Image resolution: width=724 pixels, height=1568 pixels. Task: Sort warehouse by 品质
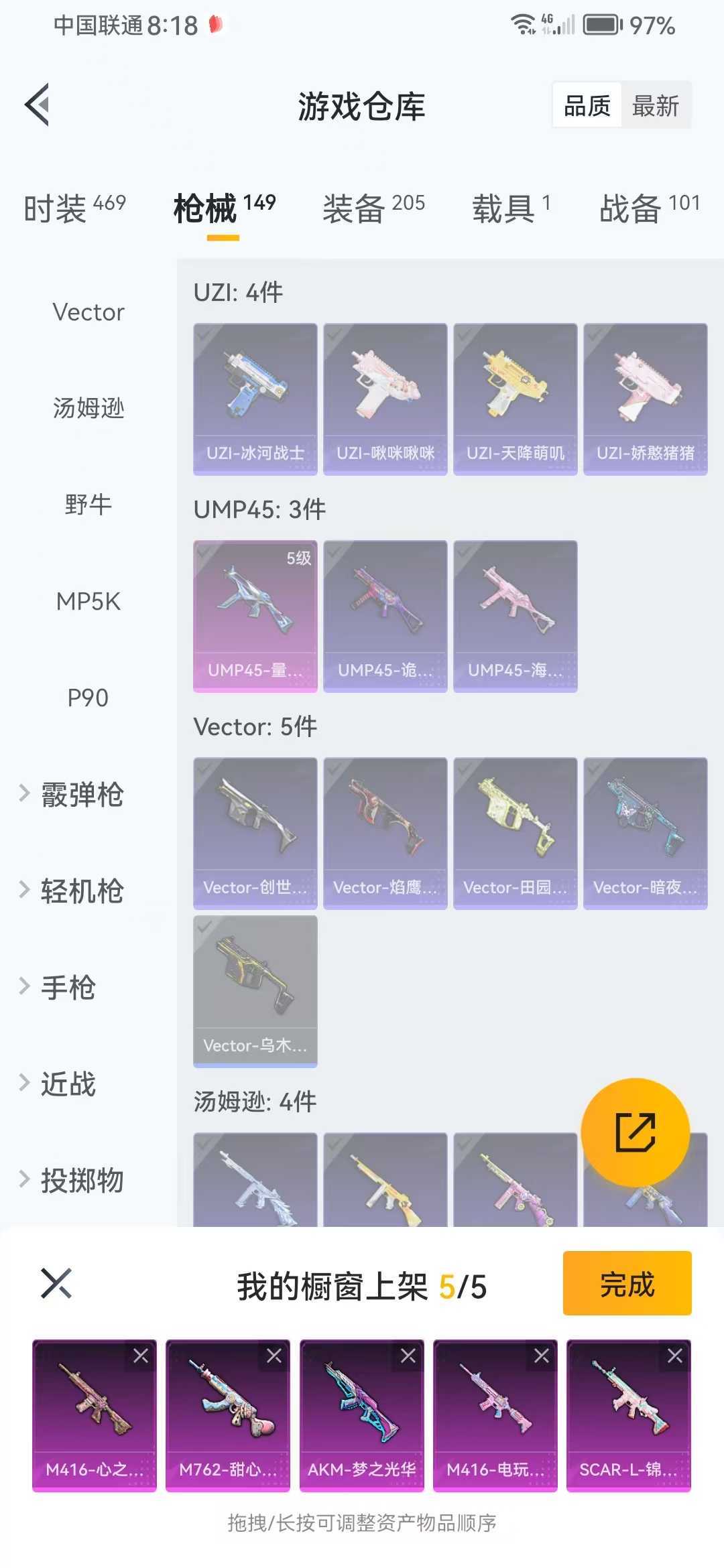[x=587, y=106]
